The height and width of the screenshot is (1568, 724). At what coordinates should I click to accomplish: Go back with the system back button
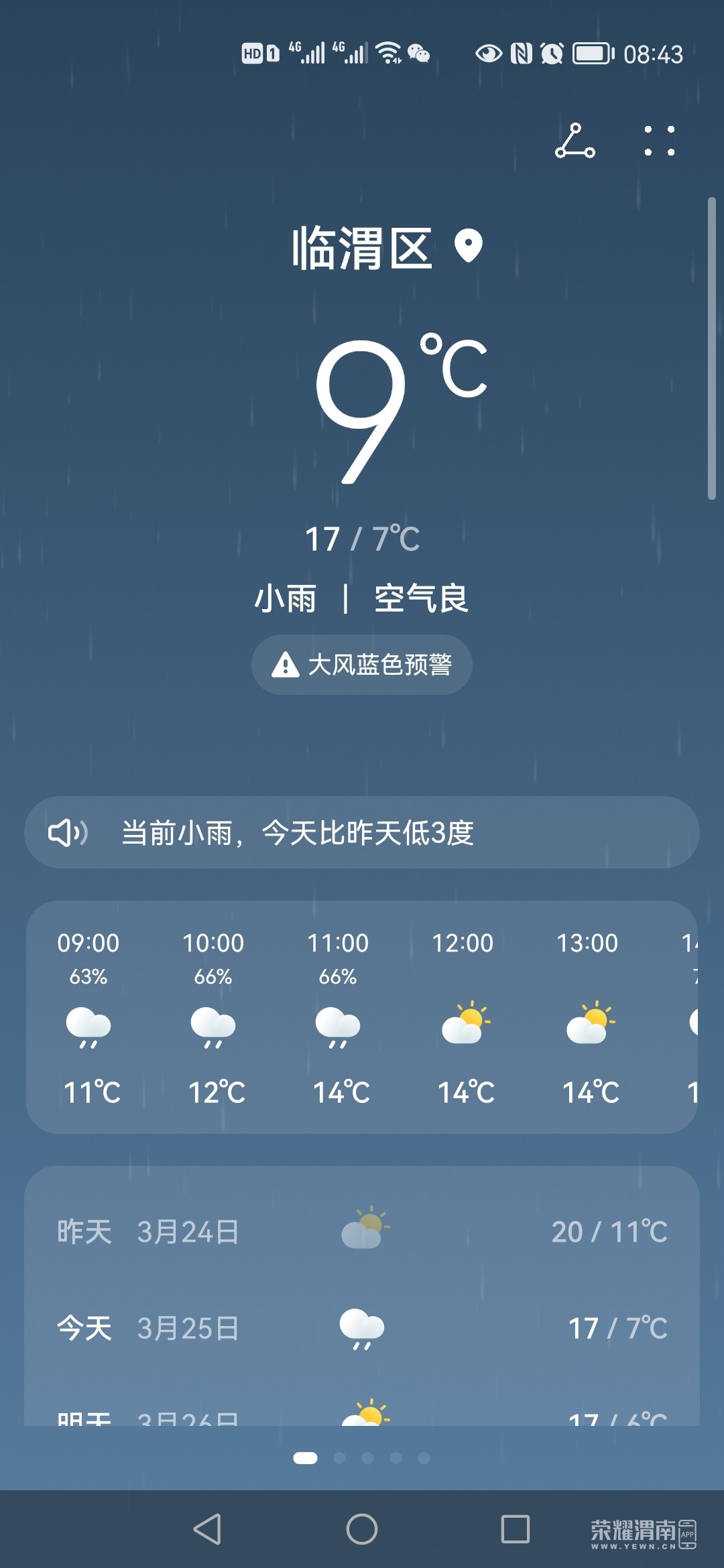pos(207,1529)
